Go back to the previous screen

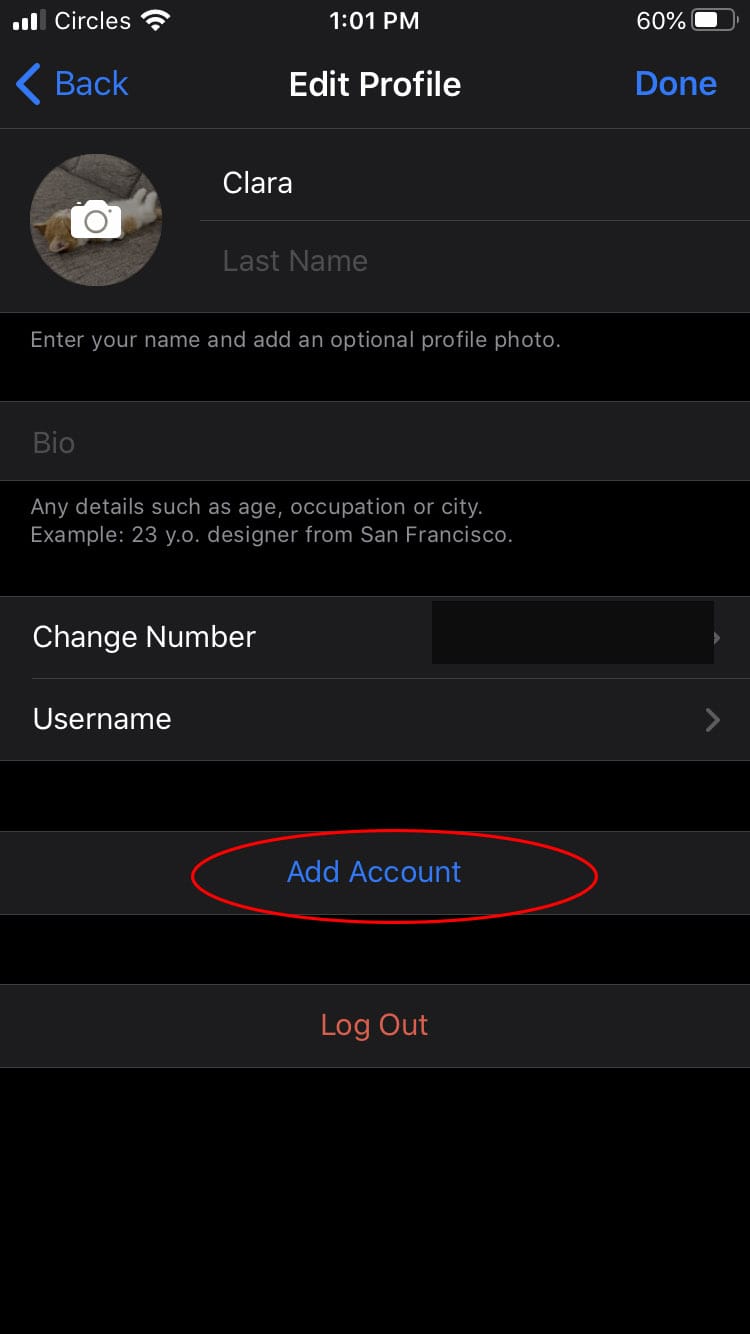72,84
